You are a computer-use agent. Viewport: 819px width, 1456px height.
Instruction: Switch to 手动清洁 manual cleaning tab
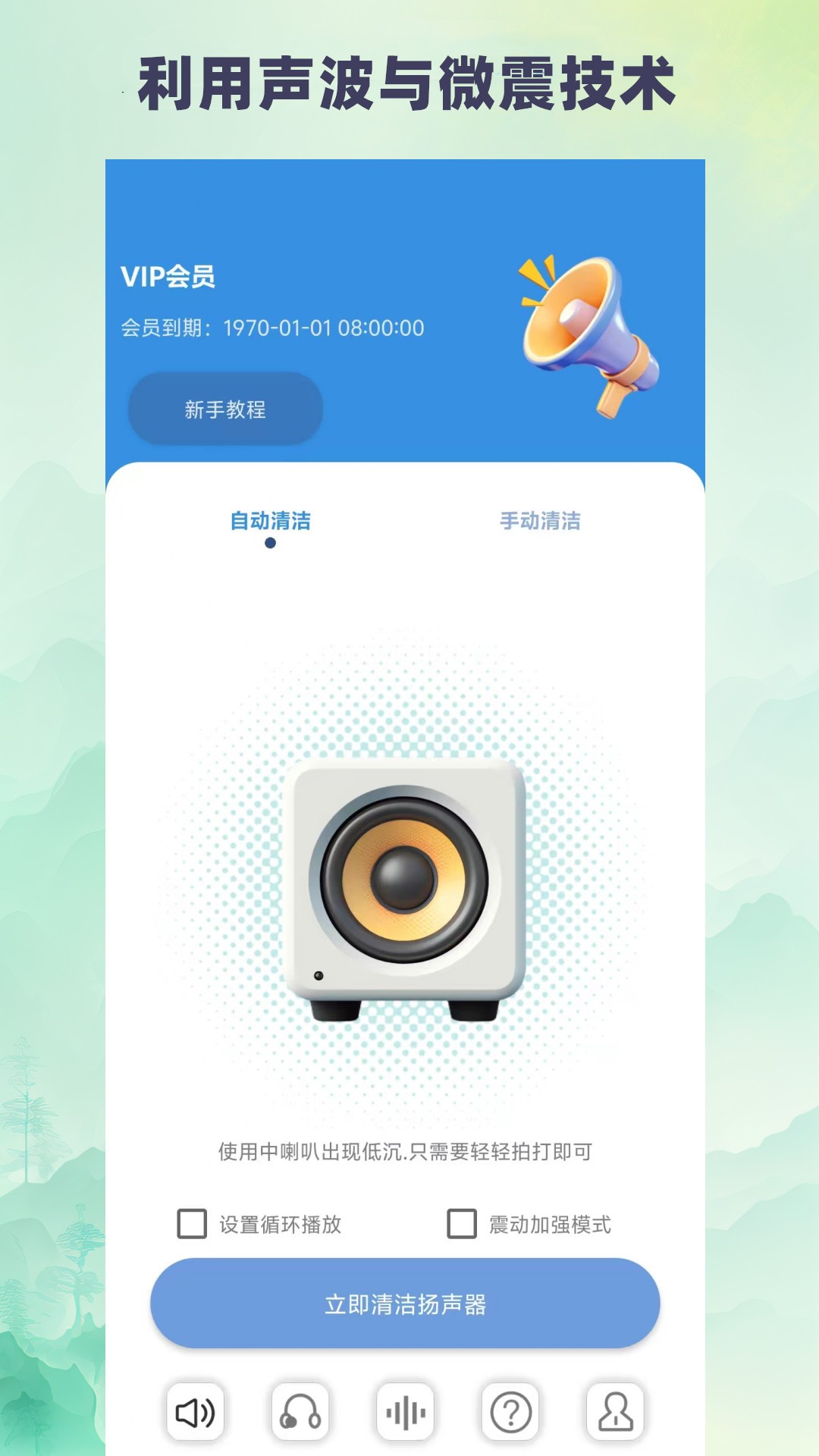[x=539, y=522]
